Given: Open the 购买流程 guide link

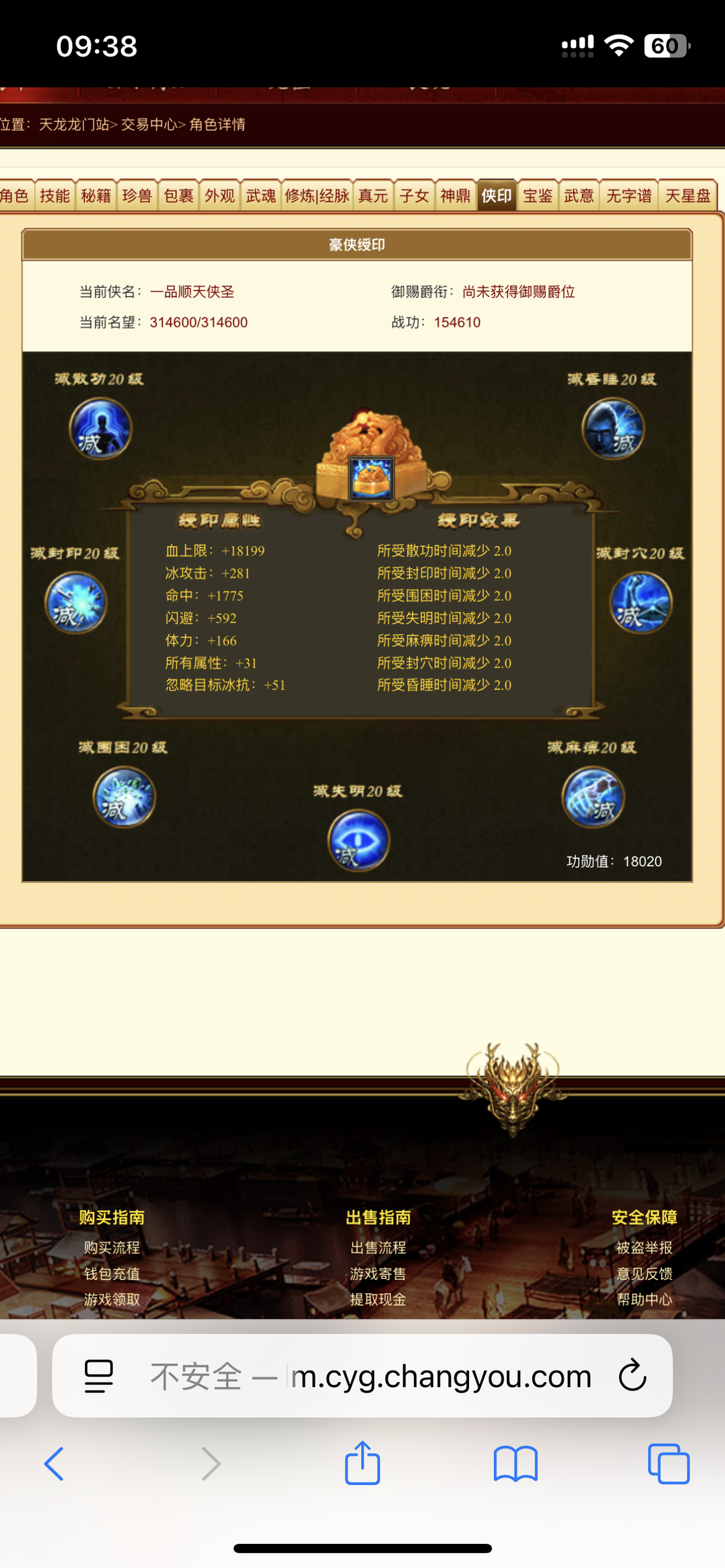Looking at the screenshot, I should 112,1247.
